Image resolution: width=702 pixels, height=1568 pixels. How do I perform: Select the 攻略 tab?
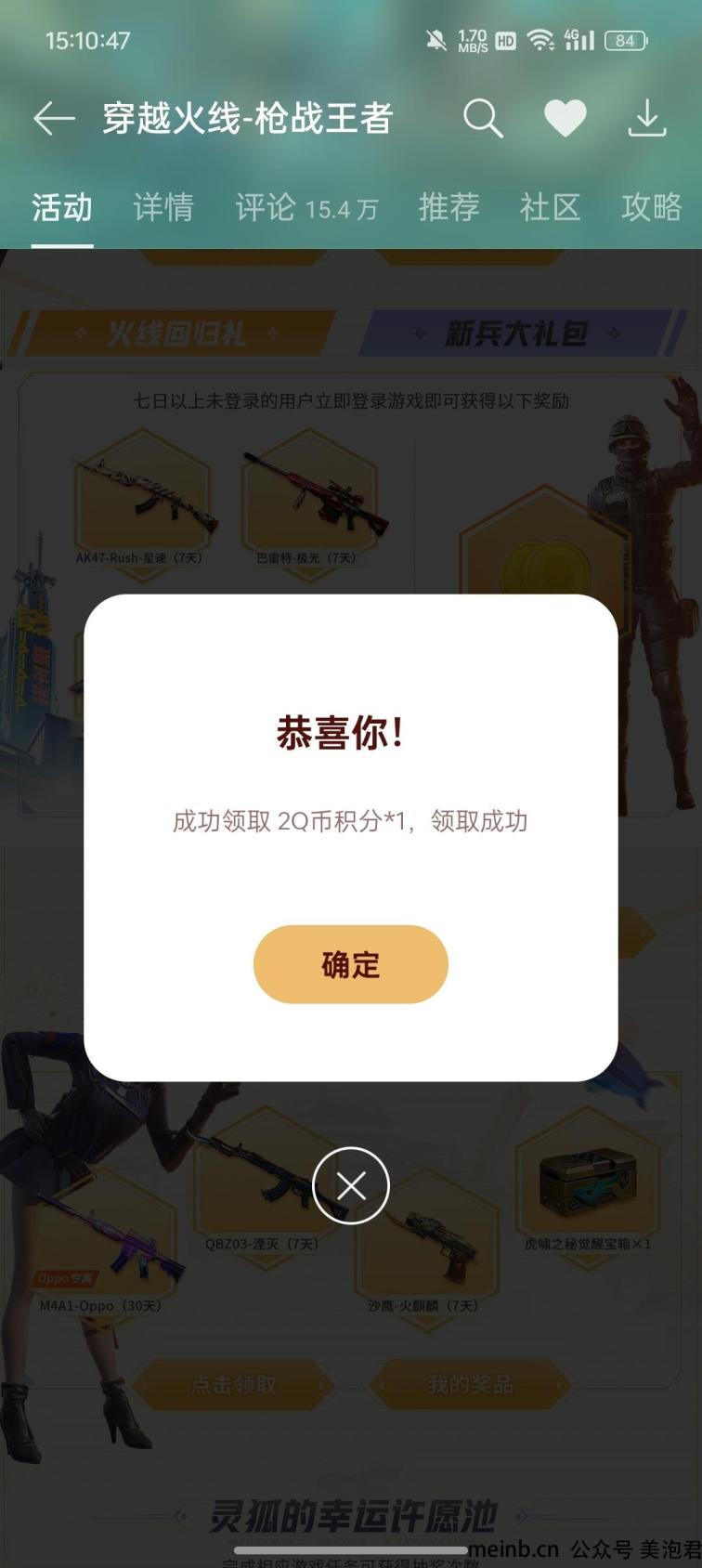point(651,207)
